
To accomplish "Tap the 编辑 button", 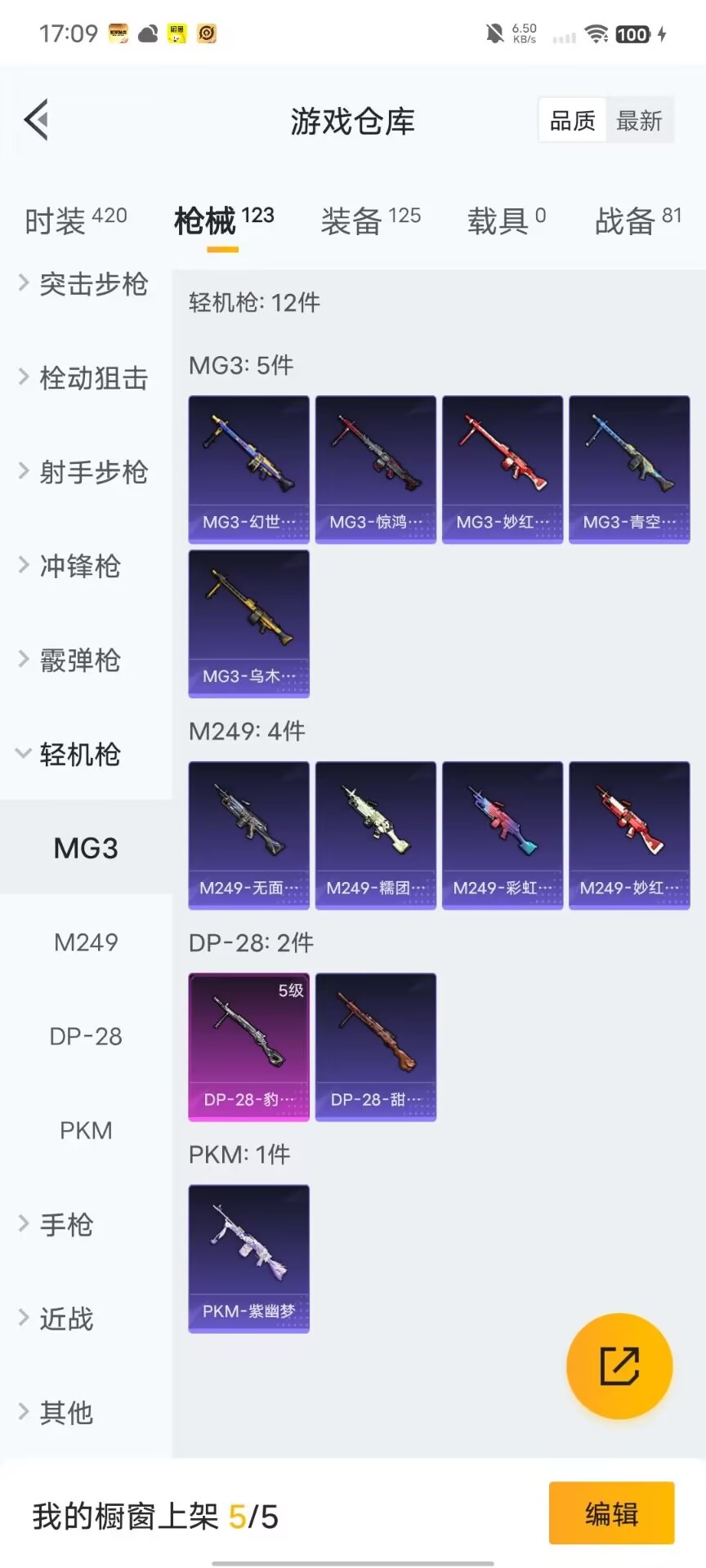I will click(x=611, y=1513).
